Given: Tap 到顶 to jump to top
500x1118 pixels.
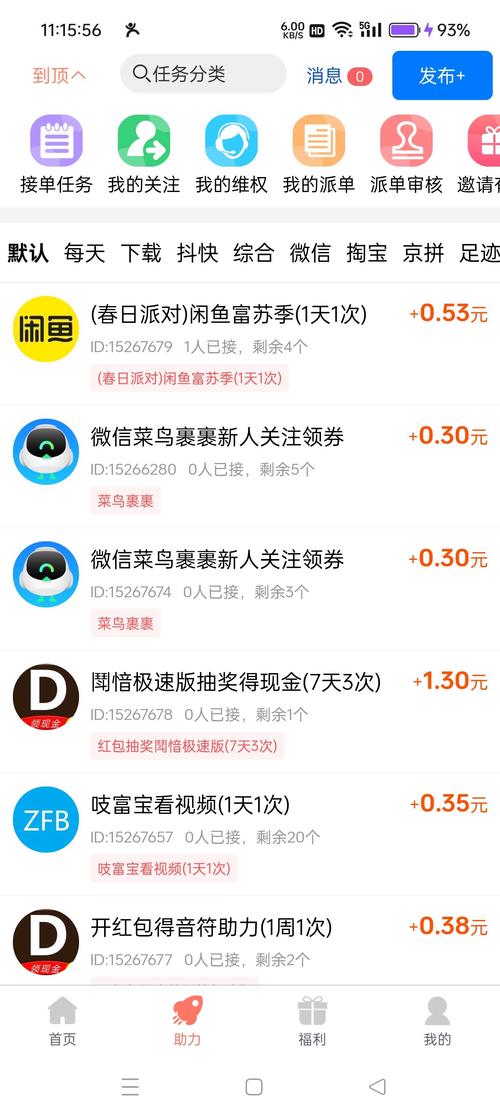Looking at the screenshot, I should click(x=59, y=75).
